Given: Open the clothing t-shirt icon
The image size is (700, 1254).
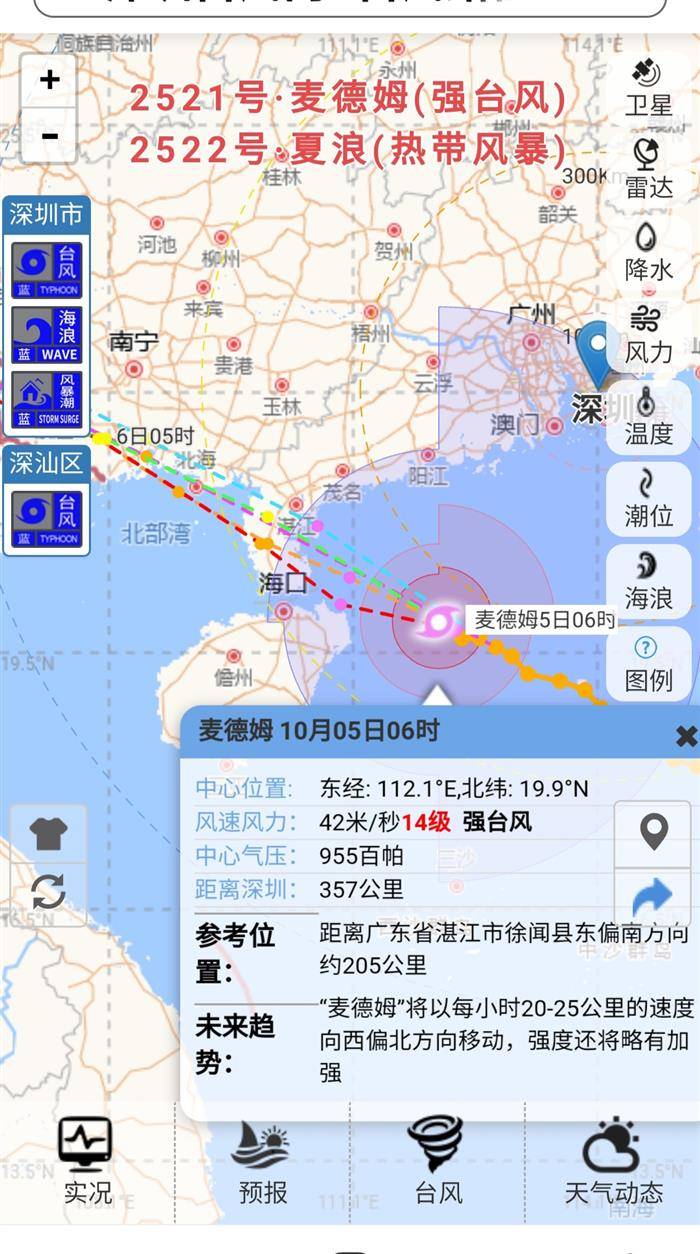Looking at the screenshot, I should point(48,834).
